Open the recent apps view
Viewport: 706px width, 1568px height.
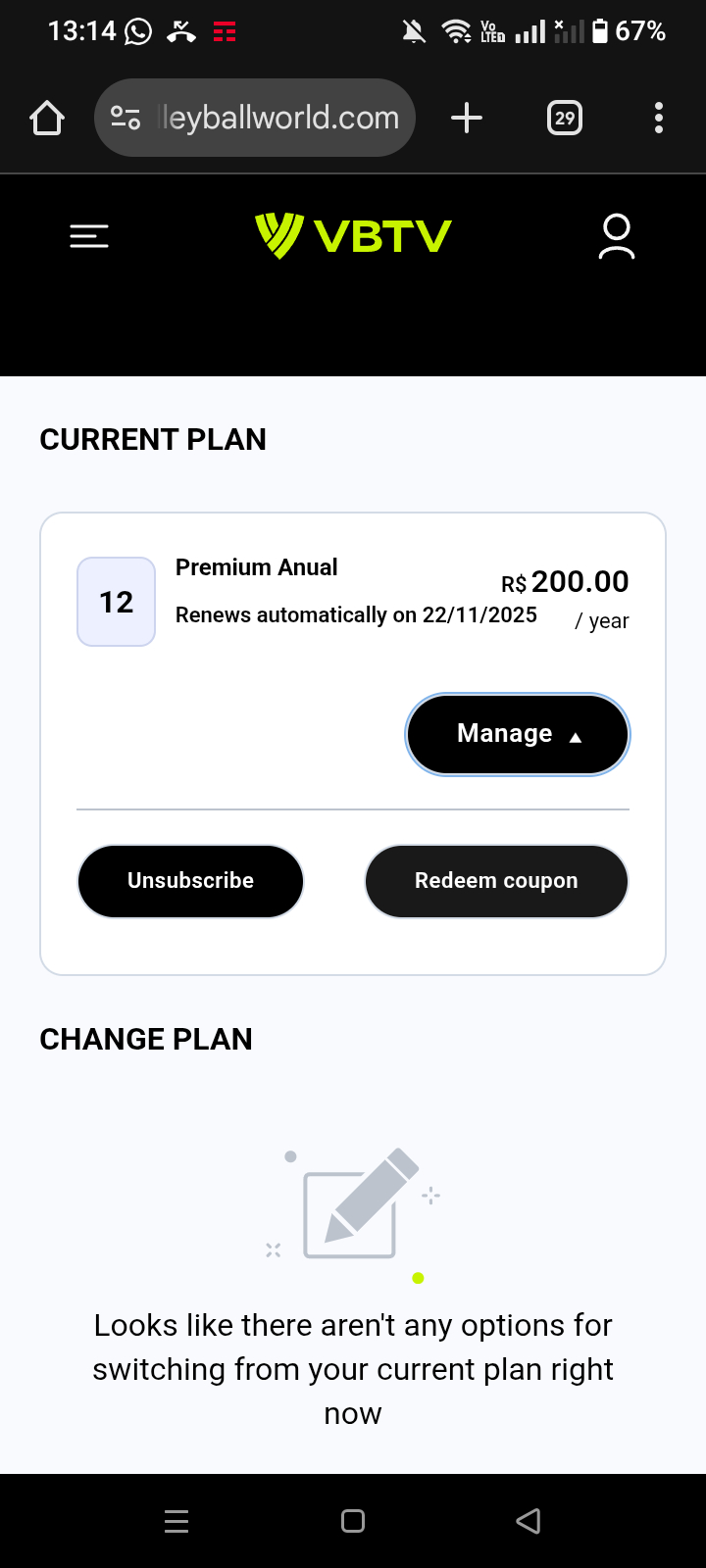(176, 1521)
